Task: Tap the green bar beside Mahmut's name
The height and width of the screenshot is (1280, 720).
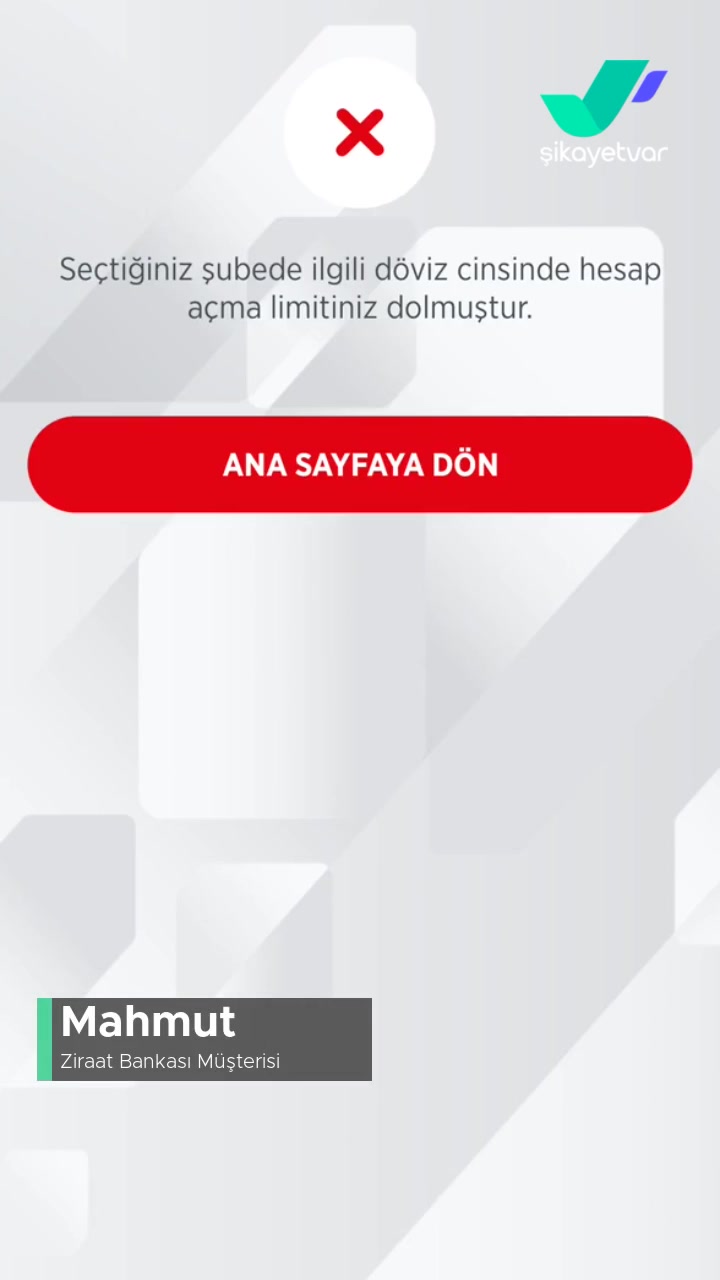Action: [x=44, y=1040]
